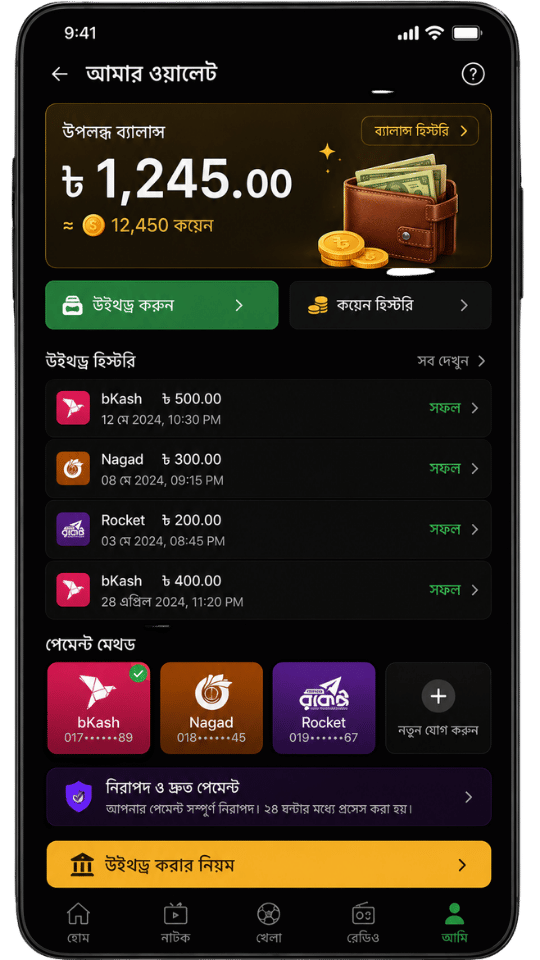Viewport: 540px width, 960px height.
Task: Open the help question mark icon
Action: (x=473, y=74)
